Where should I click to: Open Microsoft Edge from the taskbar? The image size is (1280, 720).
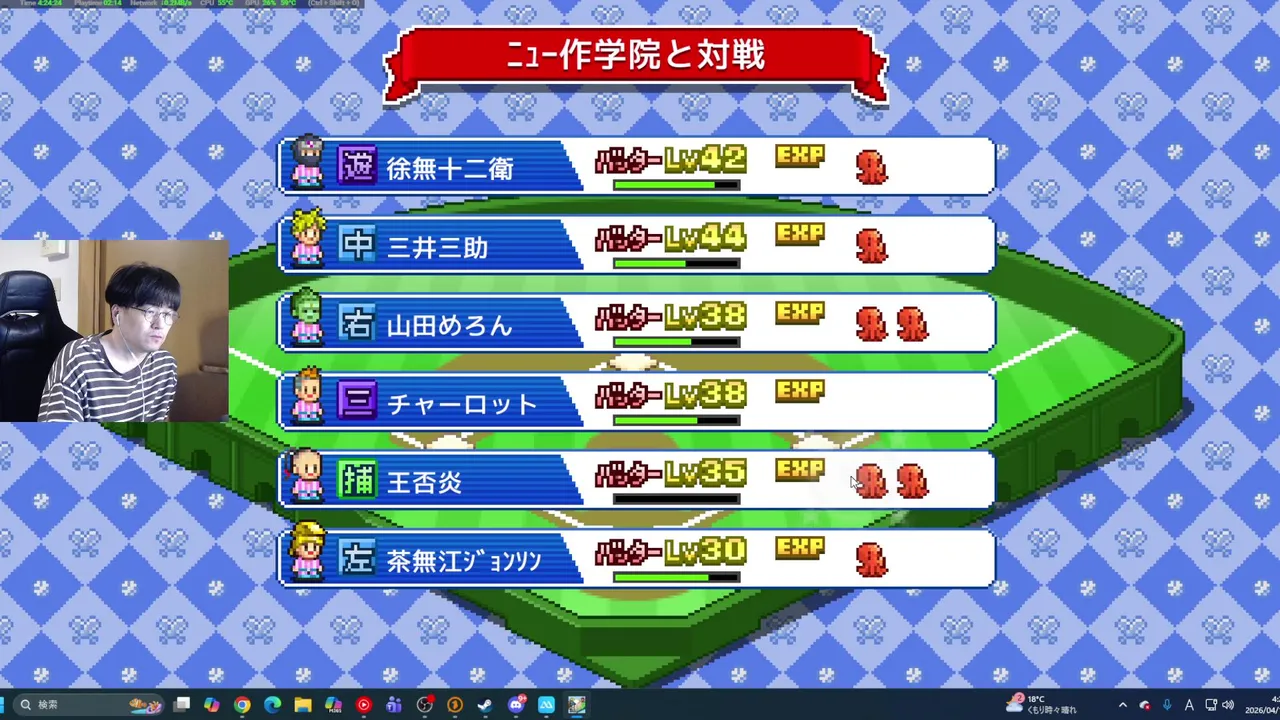point(272,705)
